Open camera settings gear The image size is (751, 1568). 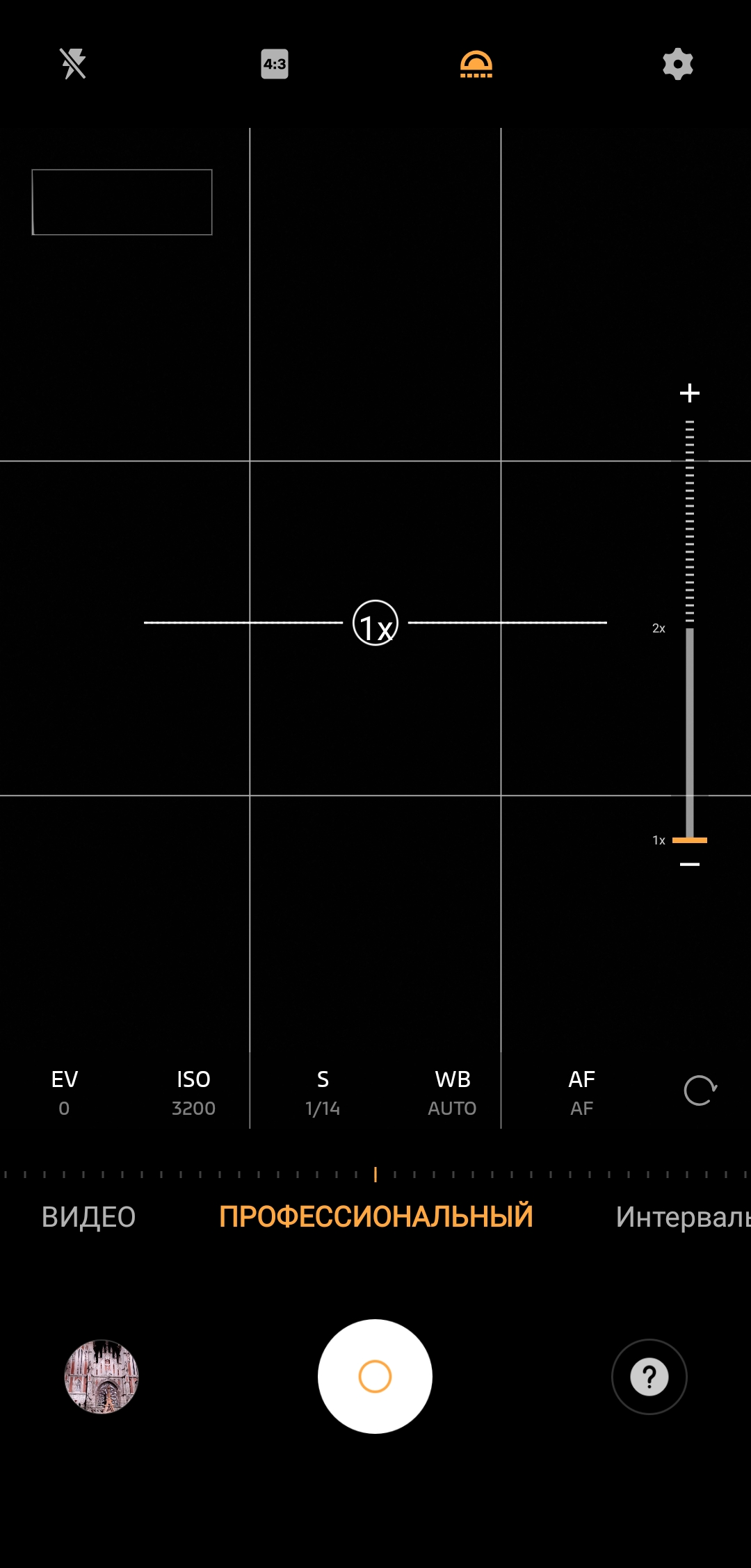678,64
